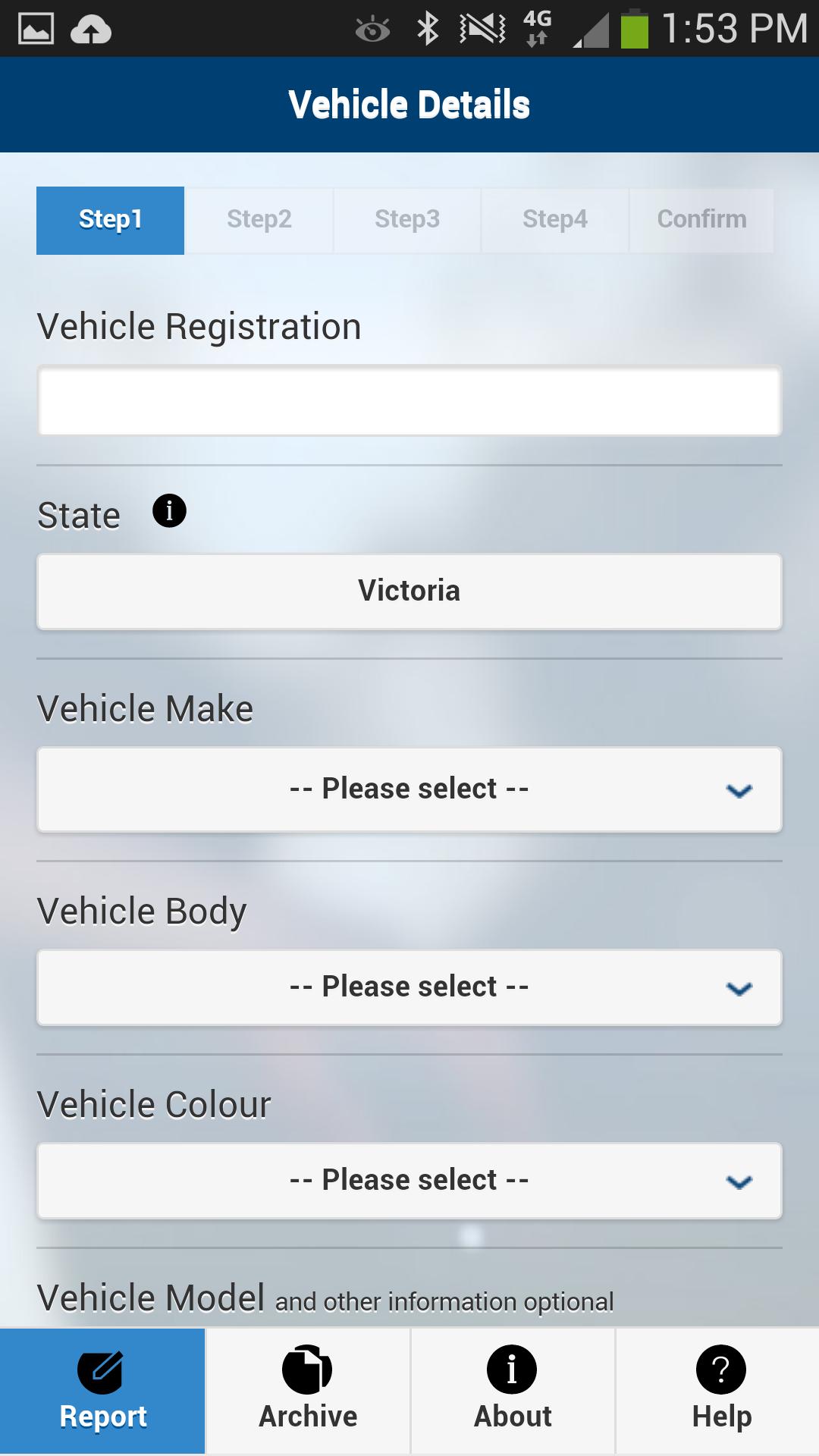Choose a Vehicle Body type
The width and height of the screenshot is (819, 1456).
[x=409, y=987]
